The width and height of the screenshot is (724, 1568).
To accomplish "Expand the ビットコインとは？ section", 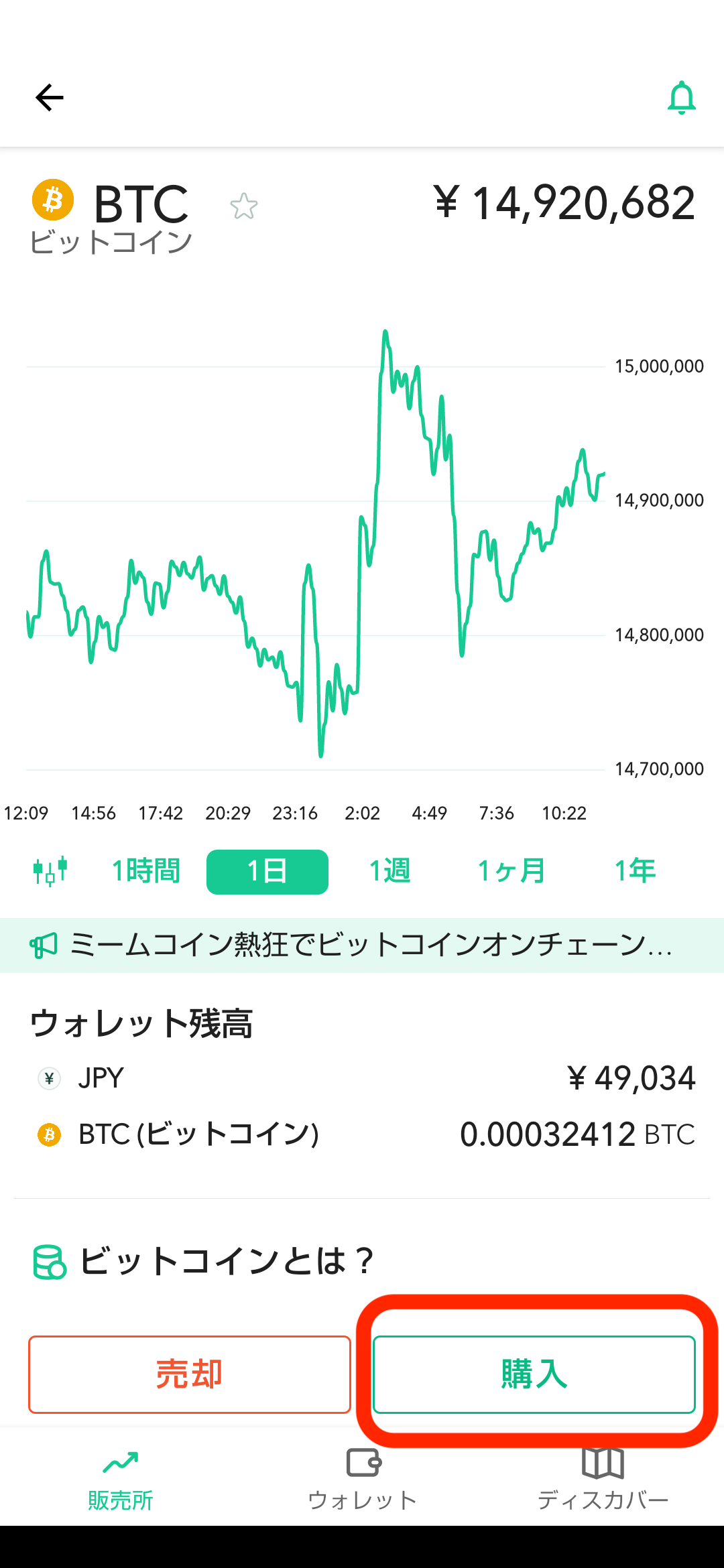I will tap(204, 1261).
